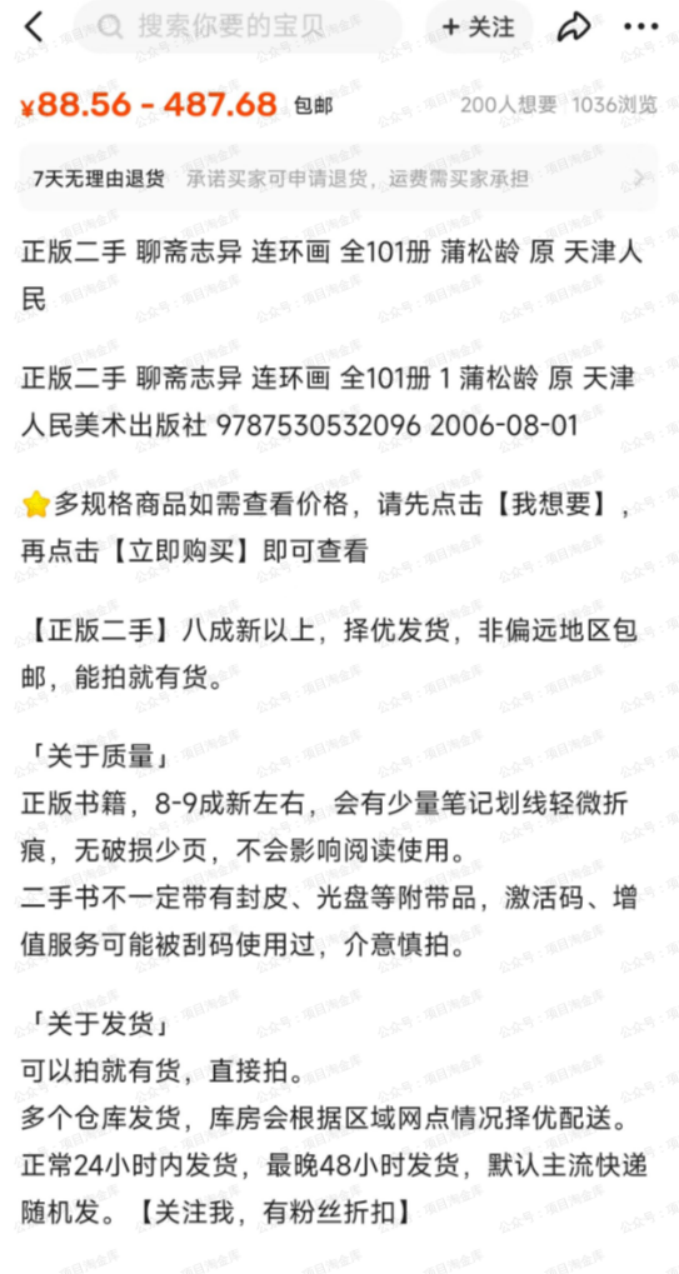679x1274 pixels.
Task: Open the search box for items
Action: click(238, 27)
